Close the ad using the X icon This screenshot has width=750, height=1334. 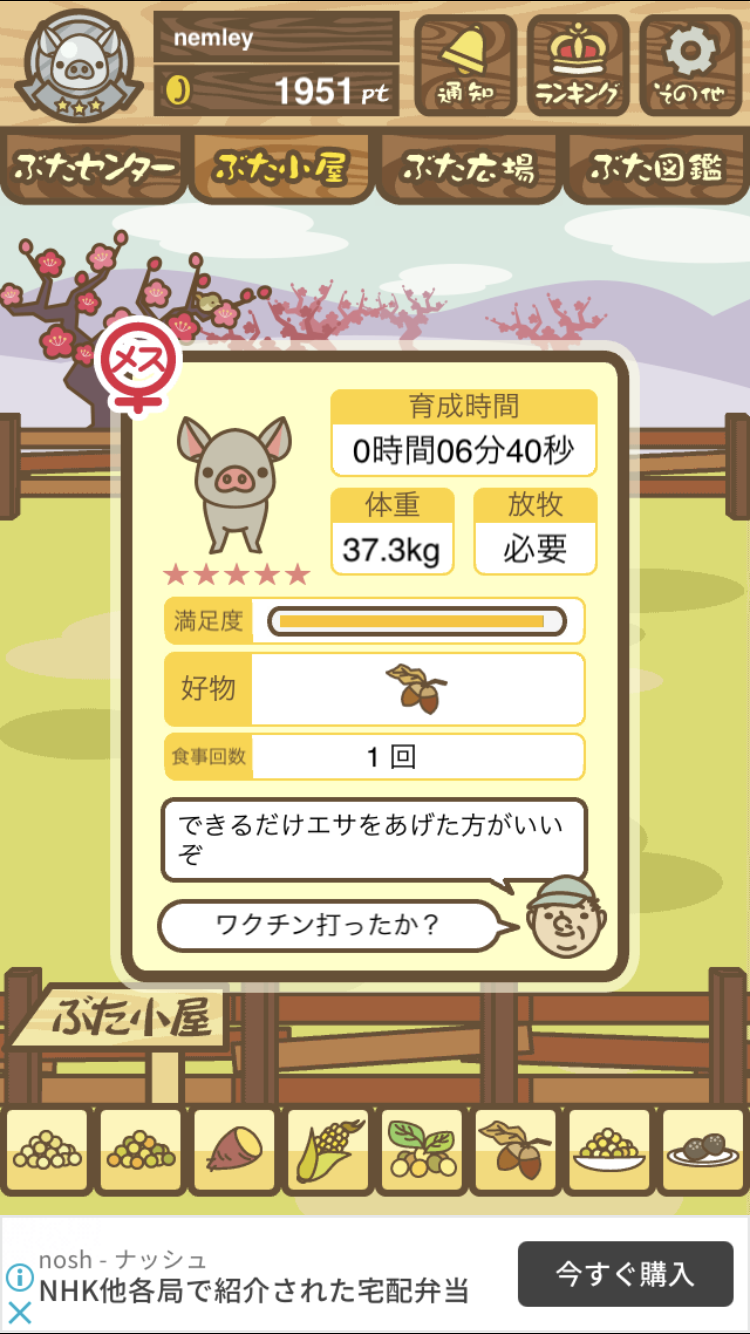click(20, 1312)
